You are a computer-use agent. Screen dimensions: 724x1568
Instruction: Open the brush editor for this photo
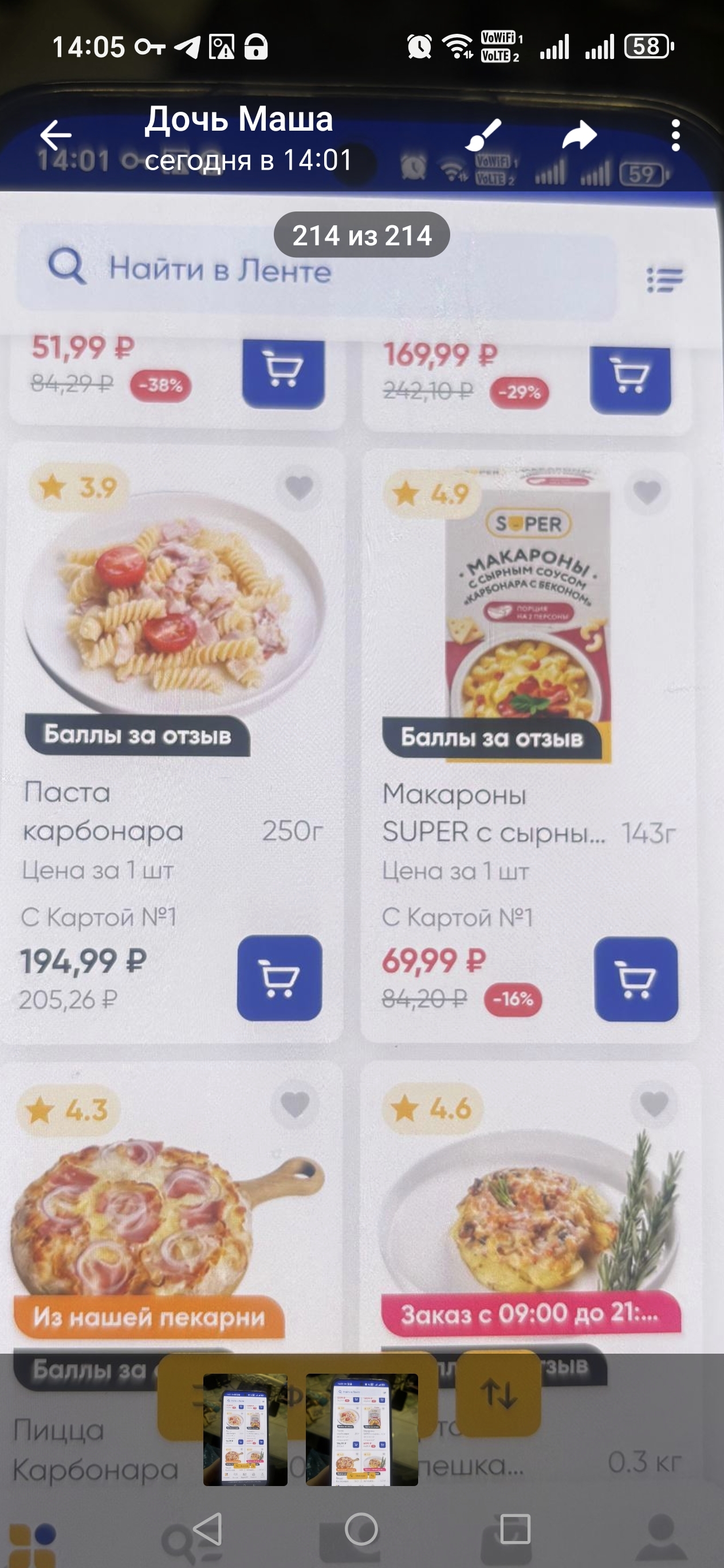point(483,135)
